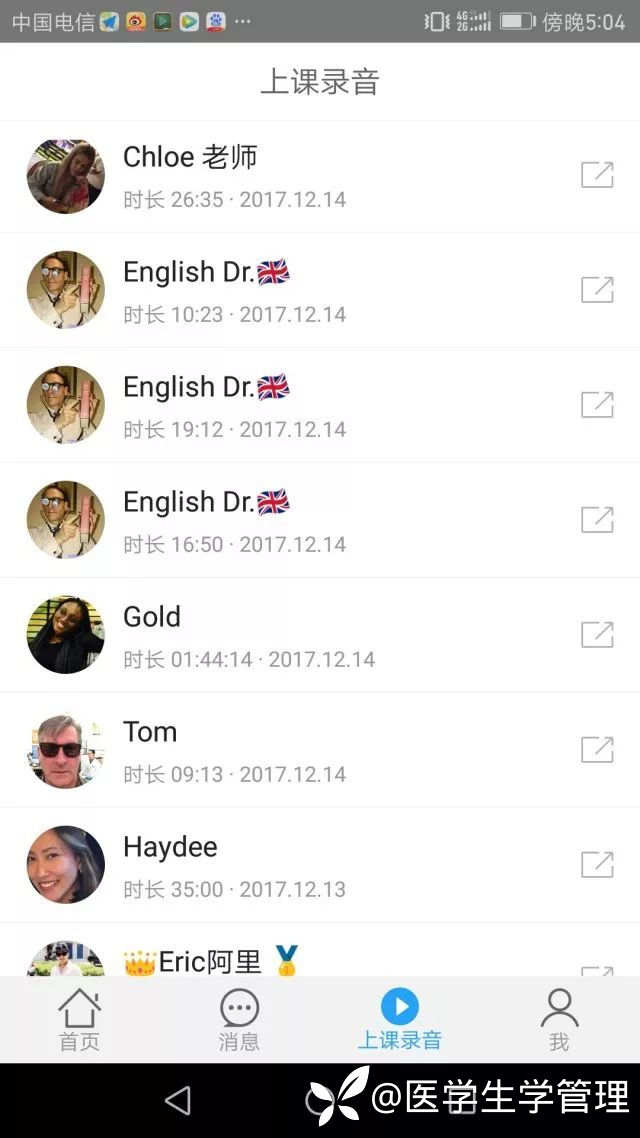Tap share icon on 19:12 English Dr. recording
Screen dimensions: 640x1138
(x=597, y=405)
